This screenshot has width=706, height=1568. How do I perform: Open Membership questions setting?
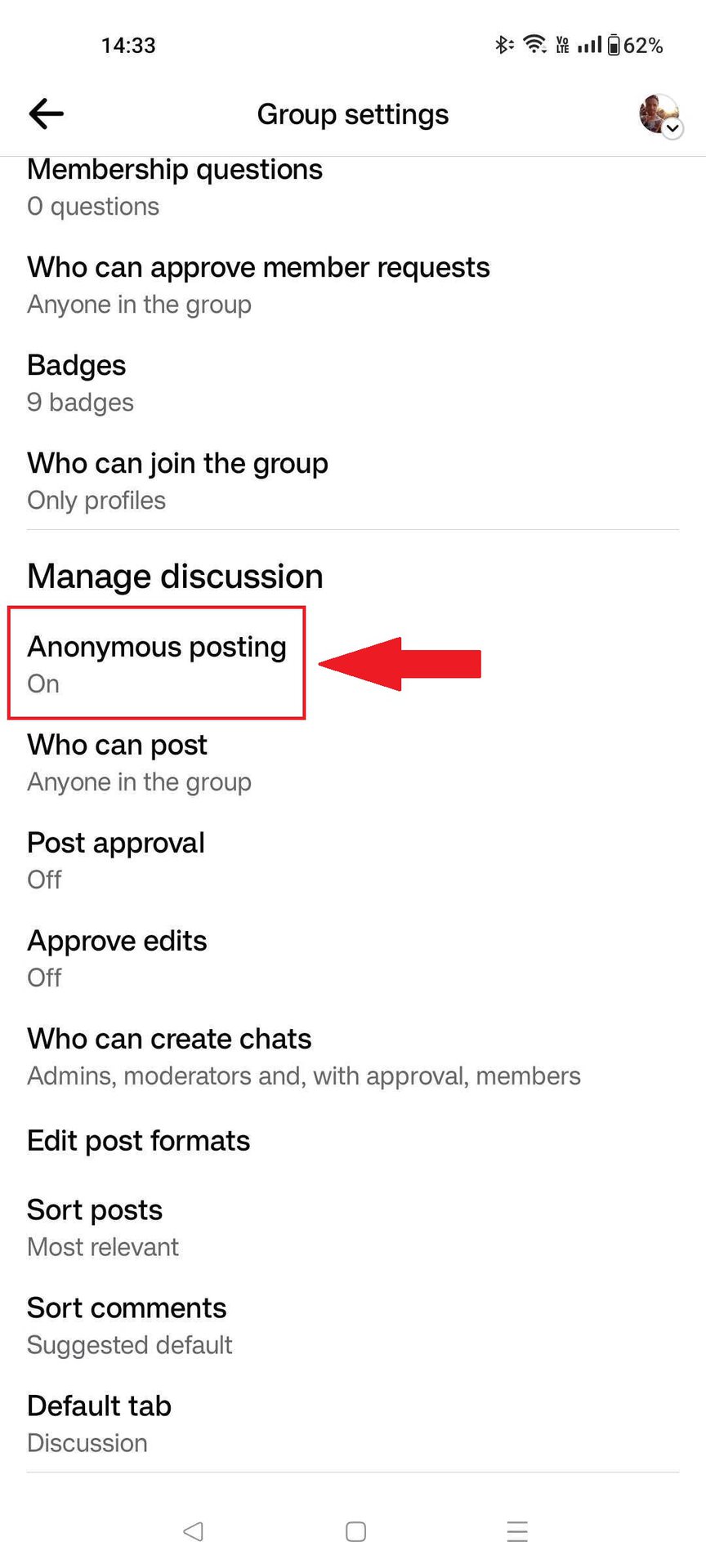tap(175, 186)
